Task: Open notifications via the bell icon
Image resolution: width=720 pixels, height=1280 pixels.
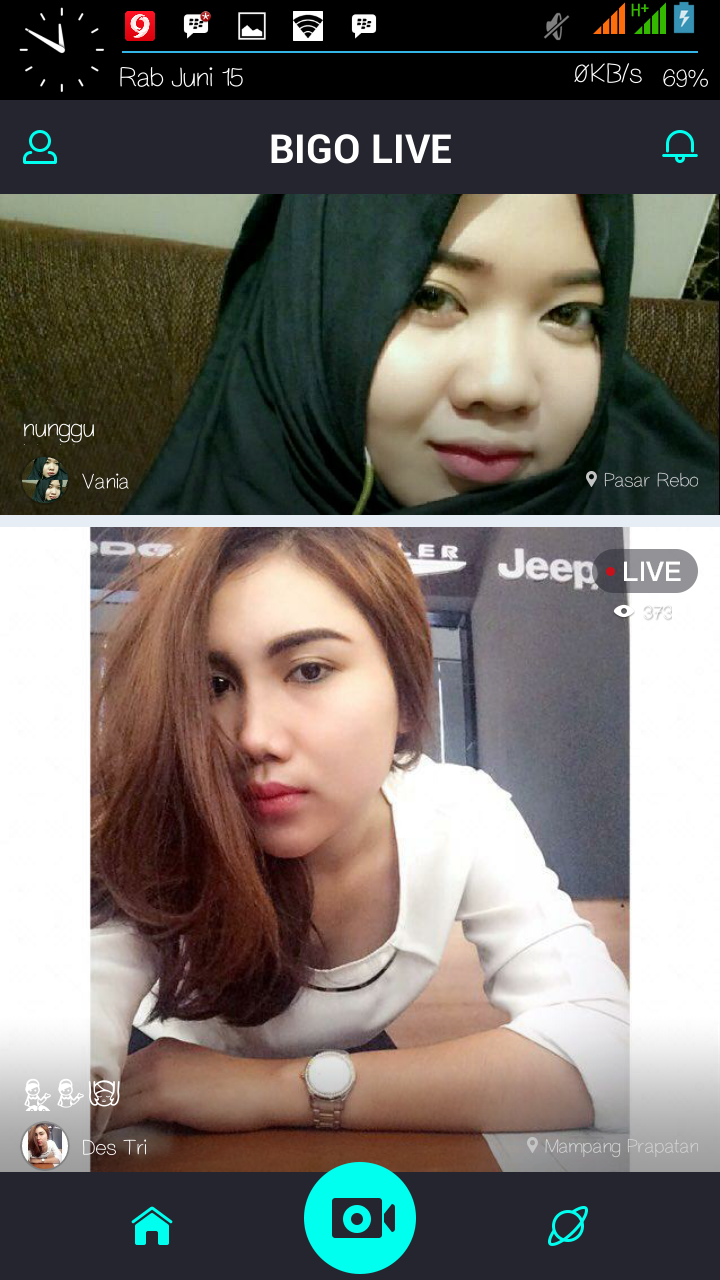Action: (x=680, y=147)
